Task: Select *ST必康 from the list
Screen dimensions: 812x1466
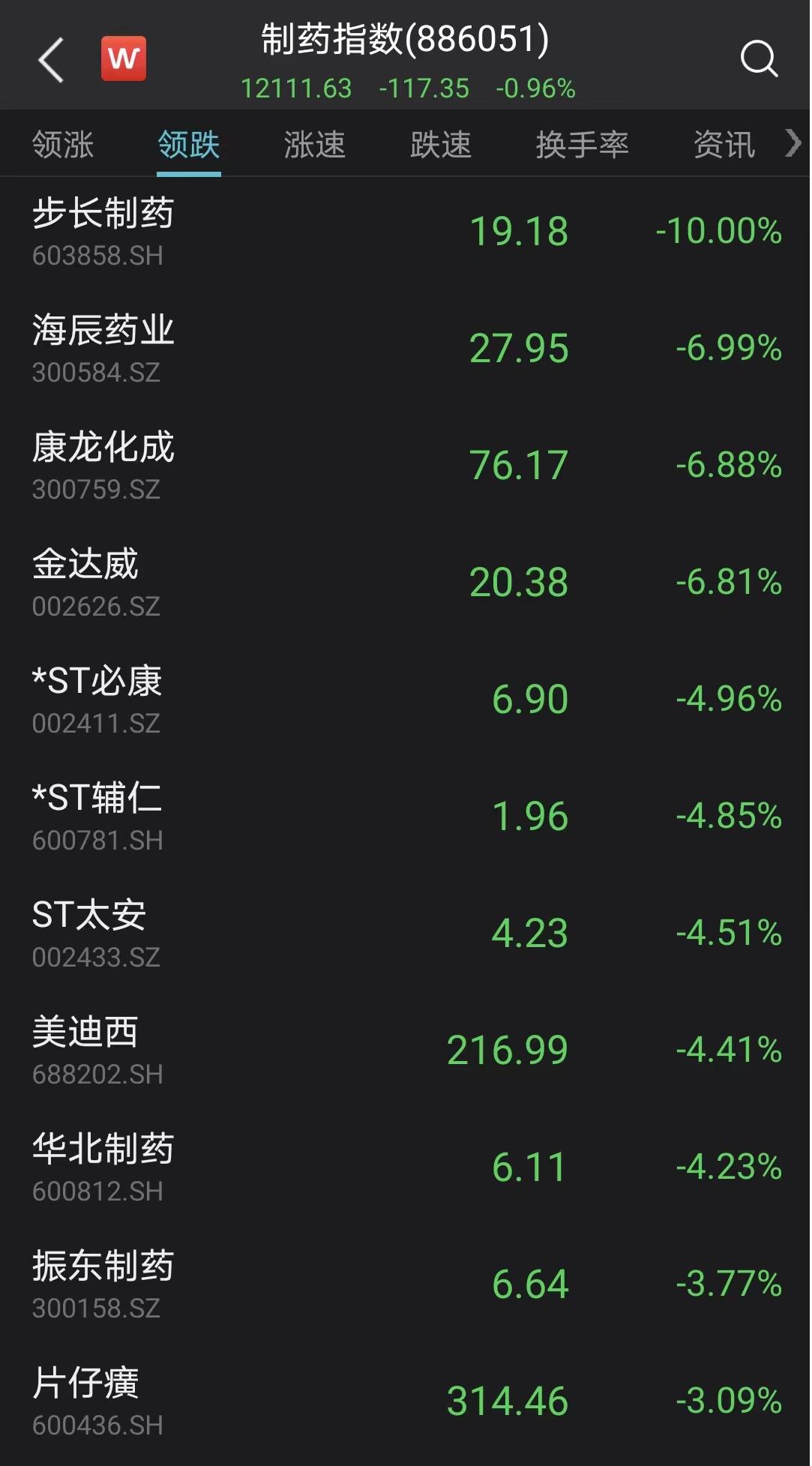Action: point(406,700)
